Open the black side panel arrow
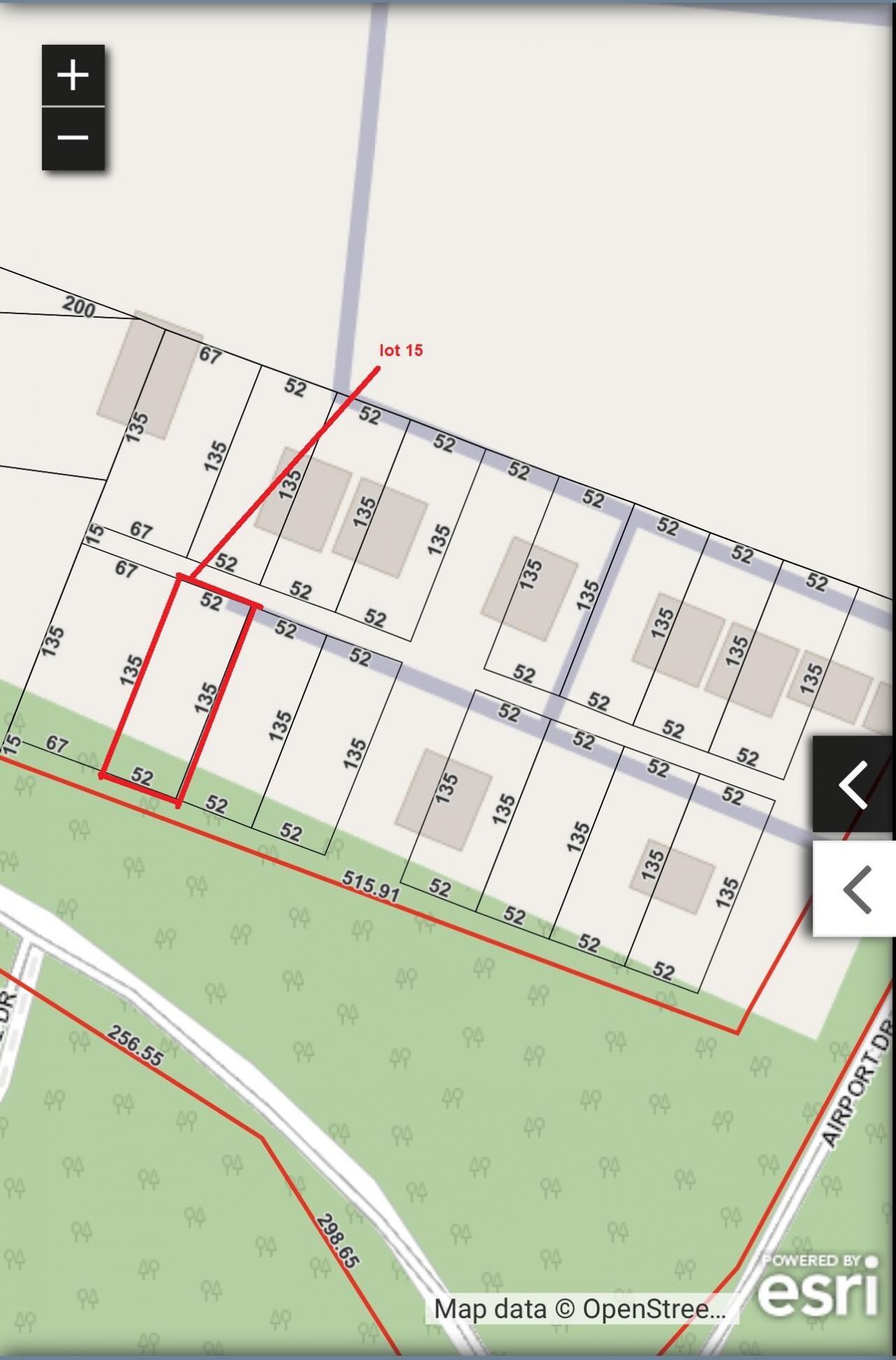 (853, 785)
